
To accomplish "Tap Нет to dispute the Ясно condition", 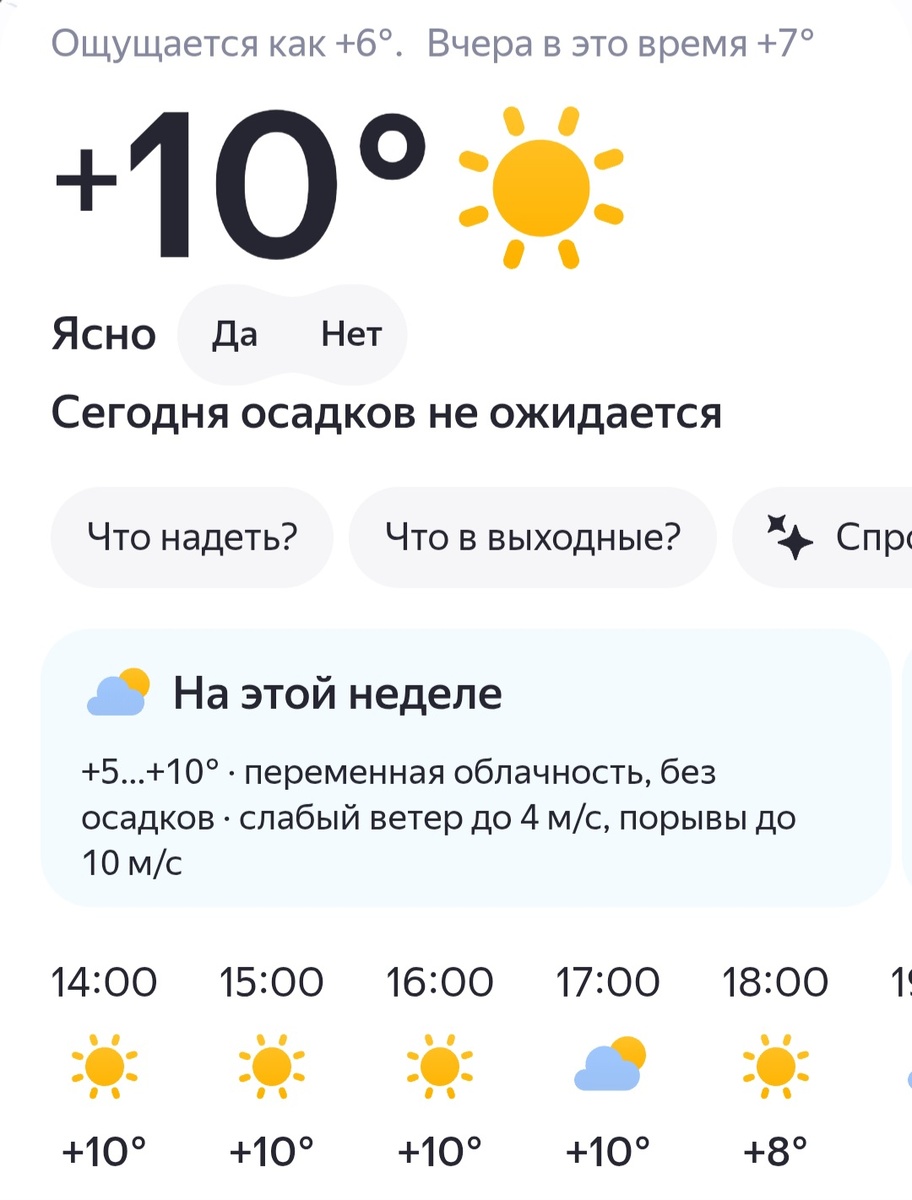I will 351,334.
